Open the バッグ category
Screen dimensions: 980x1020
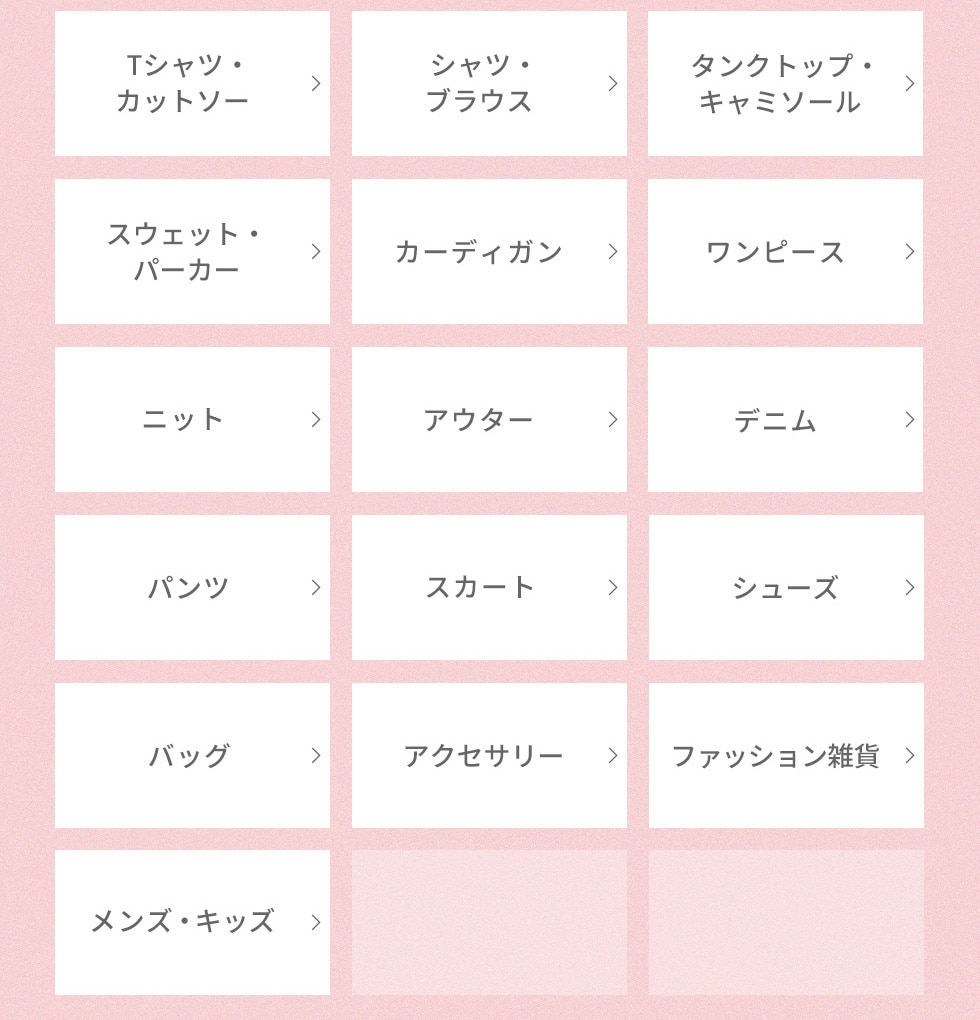pos(192,756)
